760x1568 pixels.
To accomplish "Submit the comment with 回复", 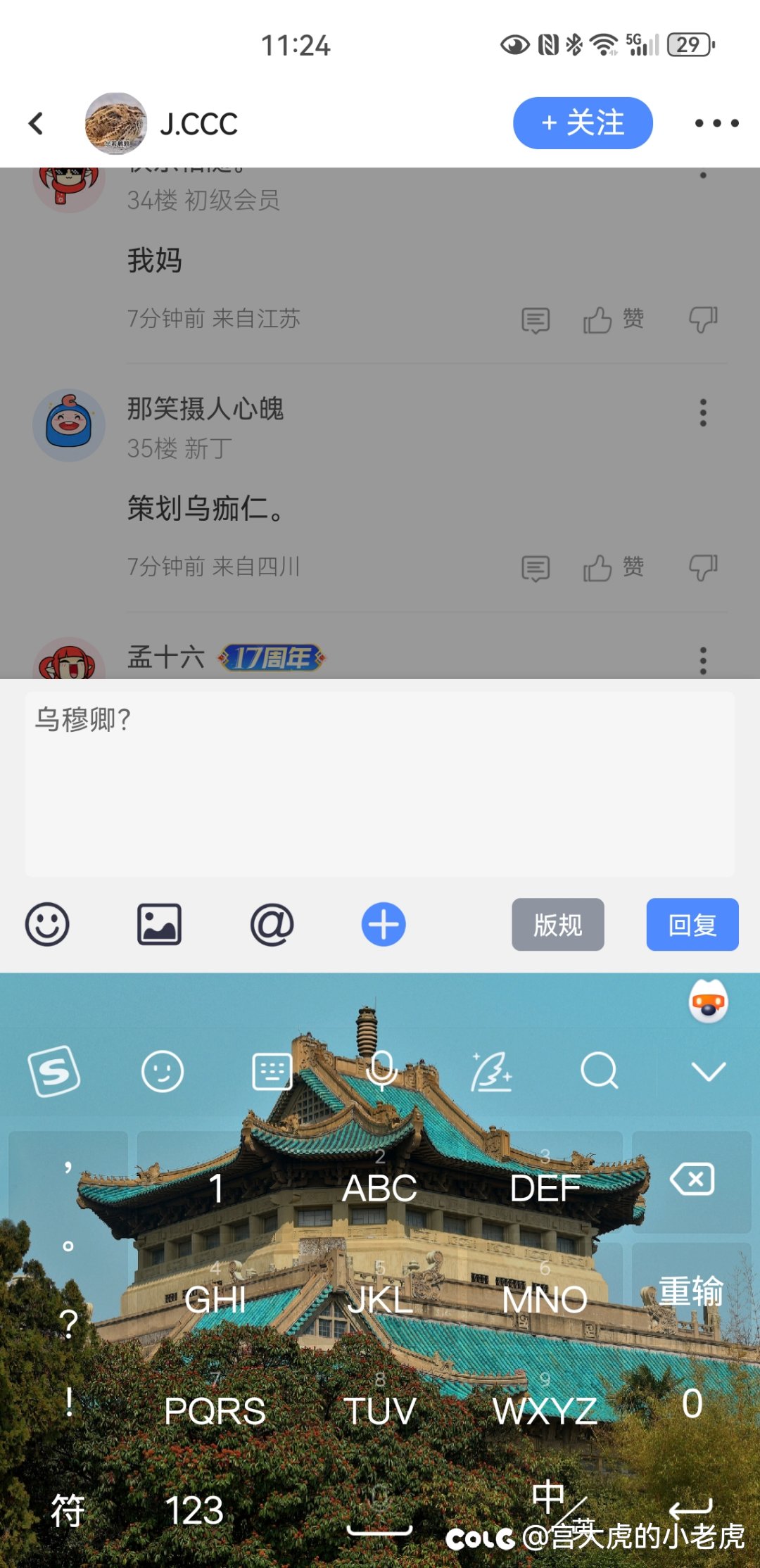I will click(x=692, y=924).
